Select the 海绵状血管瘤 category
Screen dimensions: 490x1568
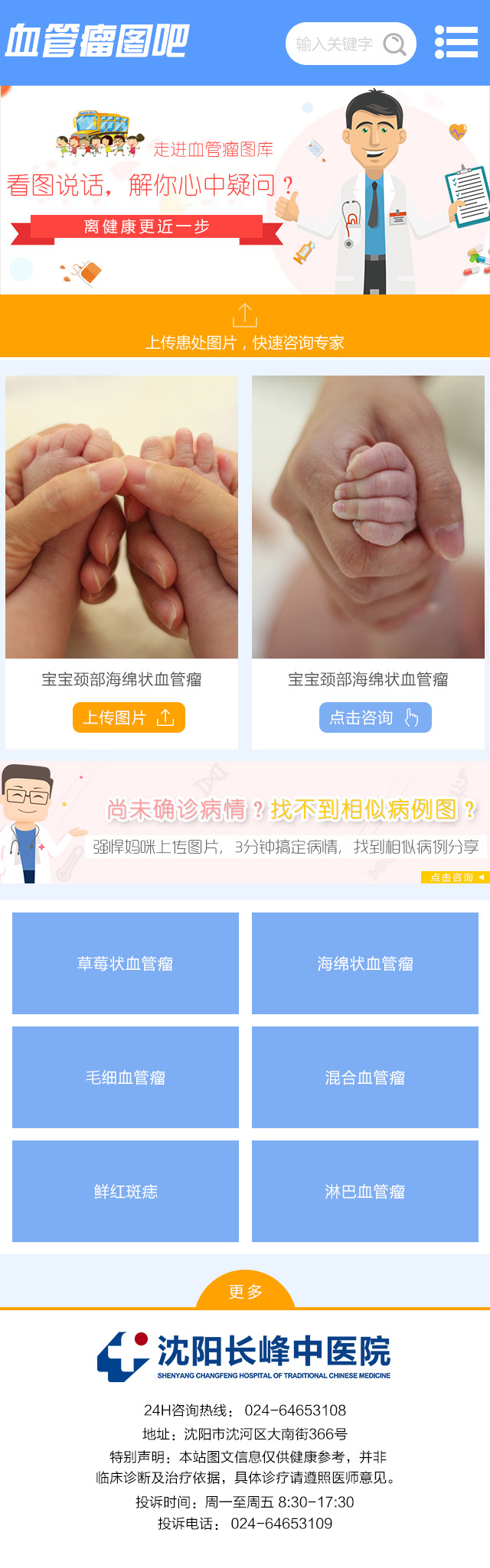click(x=365, y=964)
